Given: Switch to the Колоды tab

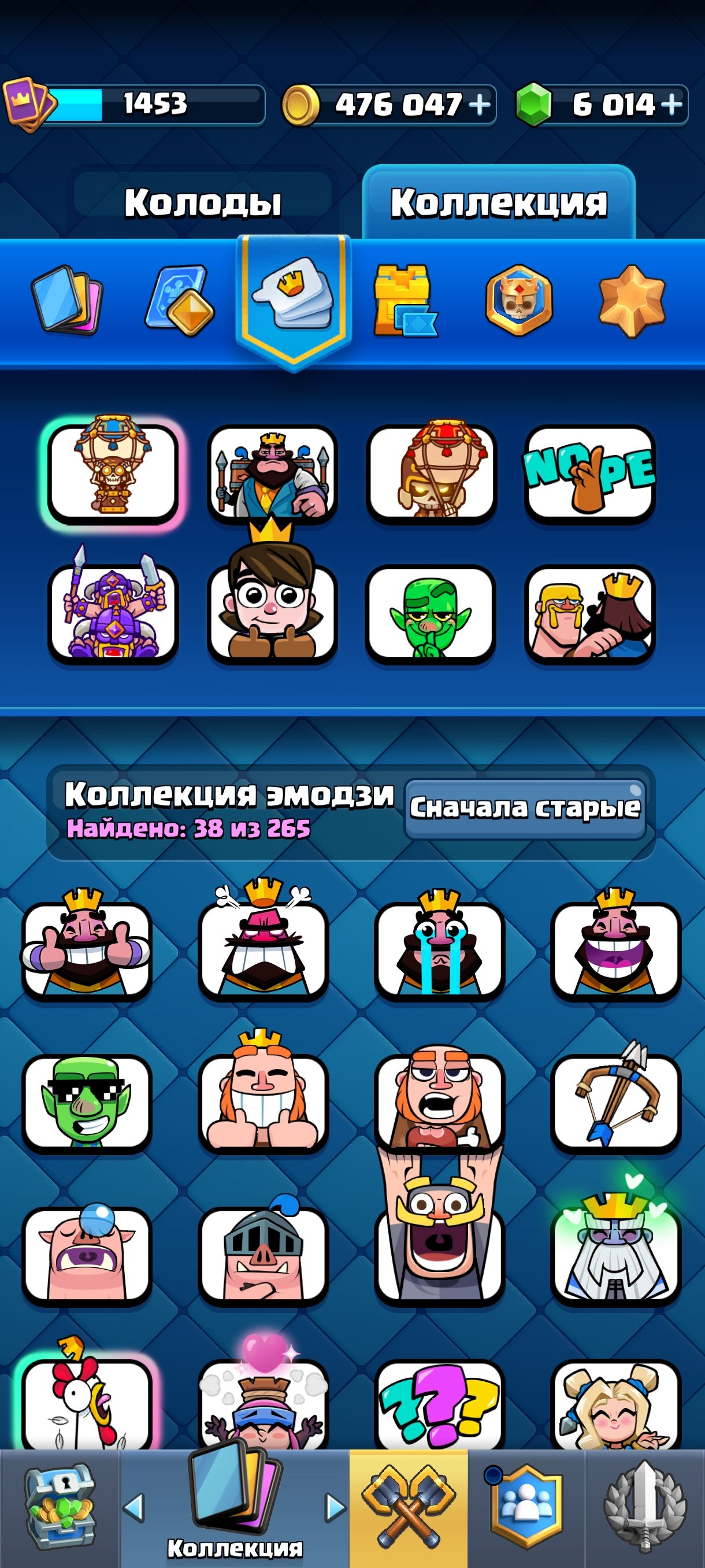Looking at the screenshot, I should point(203,202).
